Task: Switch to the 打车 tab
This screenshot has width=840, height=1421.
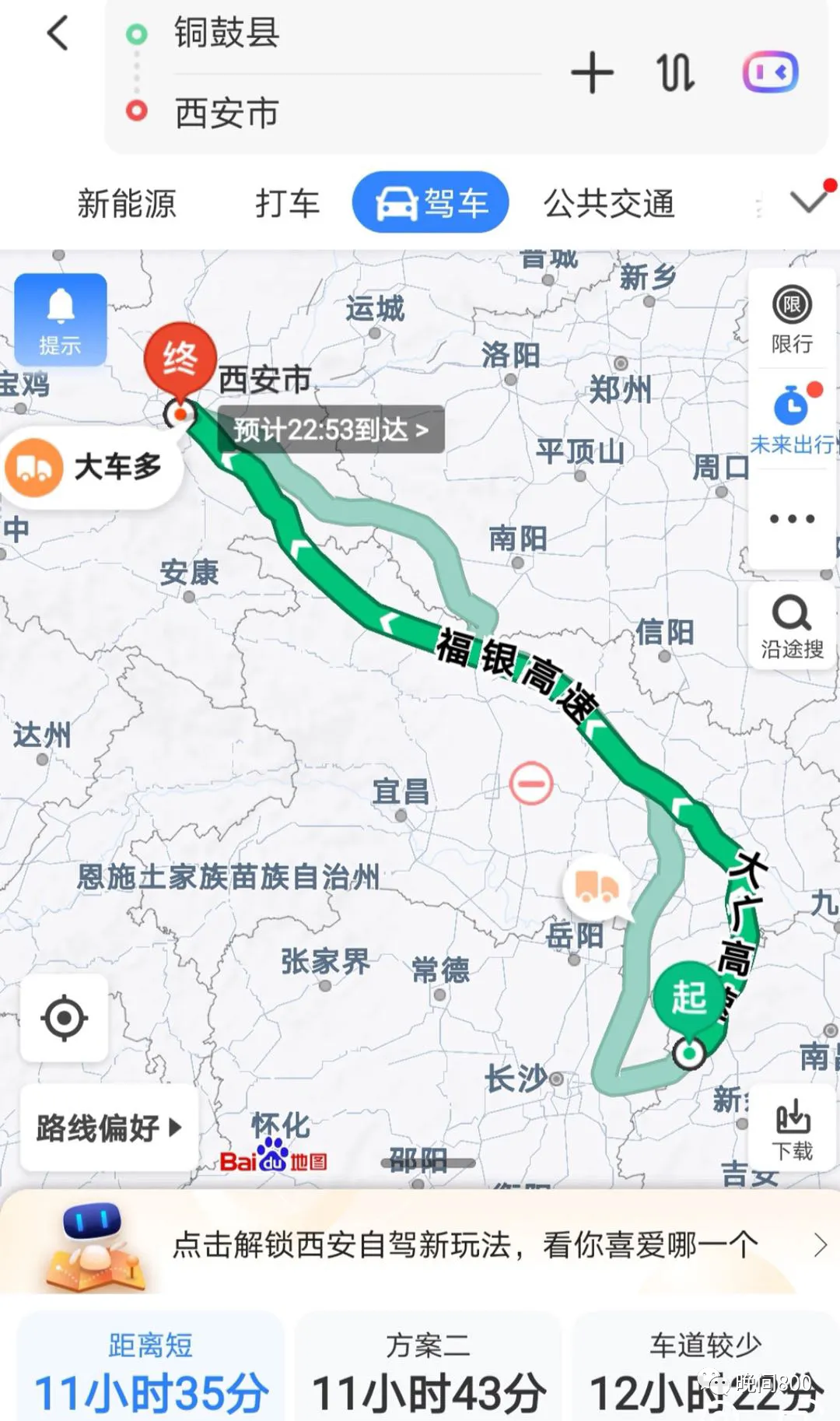Action: [287, 204]
